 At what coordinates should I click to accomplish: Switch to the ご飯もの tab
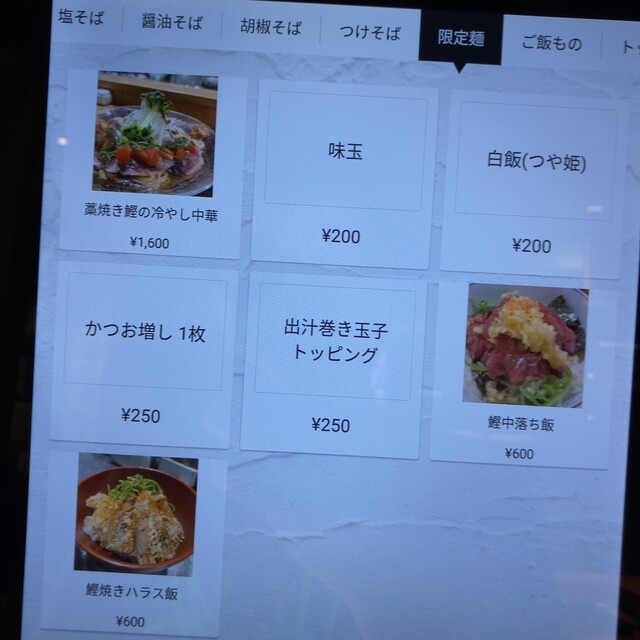click(x=551, y=43)
